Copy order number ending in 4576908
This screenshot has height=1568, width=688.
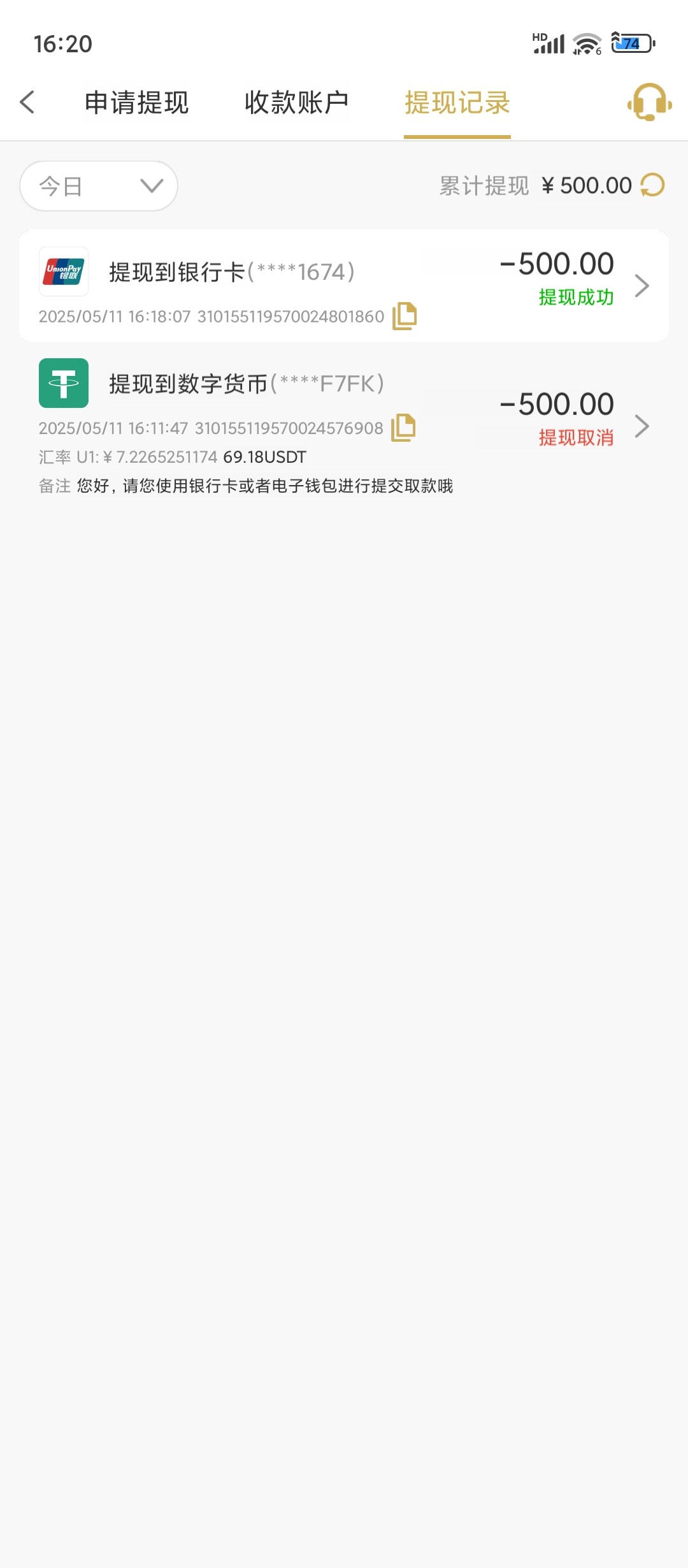click(x=403, y=428)
